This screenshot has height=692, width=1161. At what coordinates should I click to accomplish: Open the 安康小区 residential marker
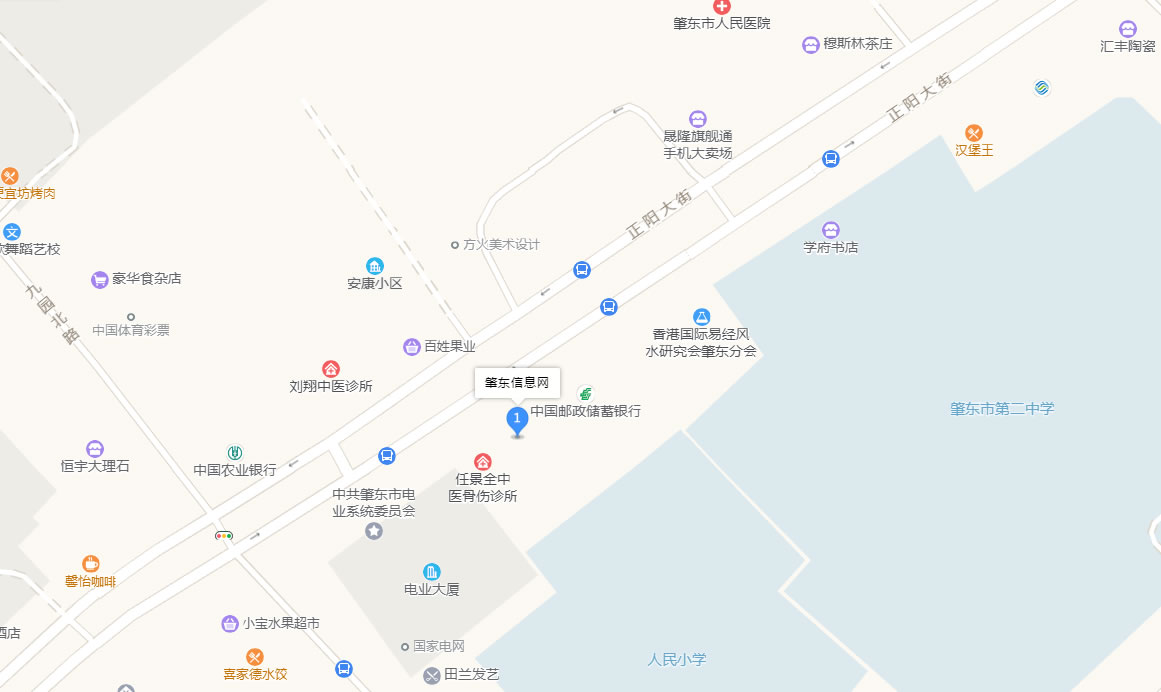coord(375,266)
